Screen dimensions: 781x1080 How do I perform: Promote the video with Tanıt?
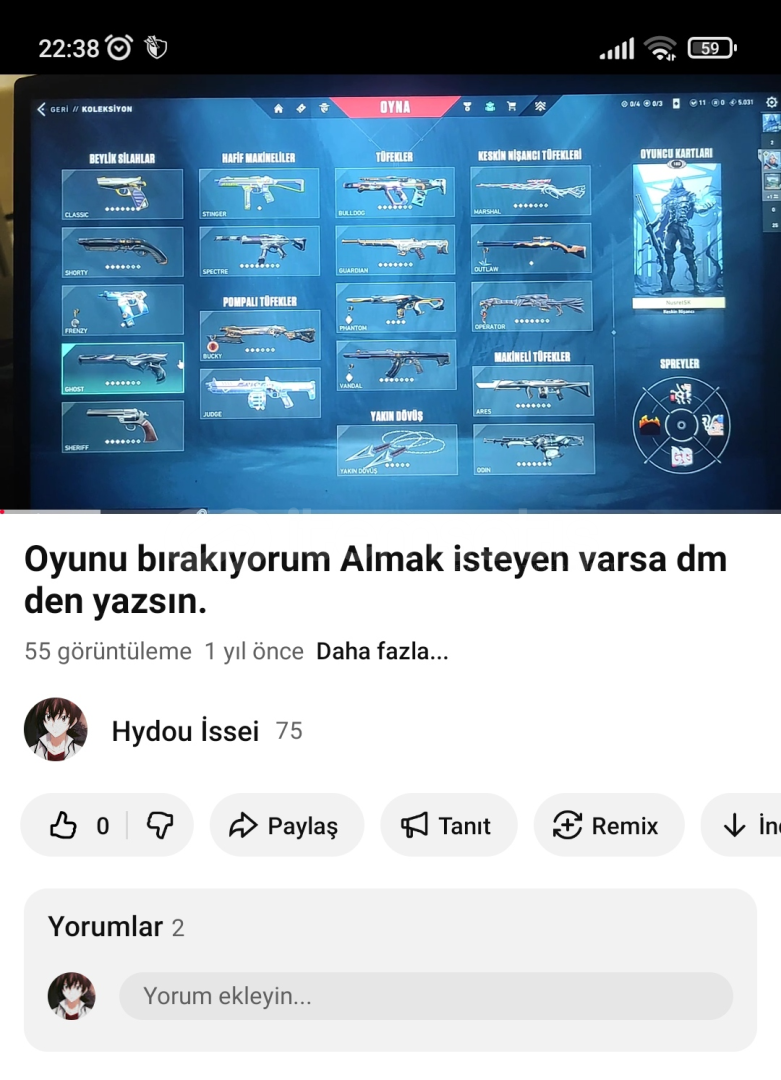(448, 826)
